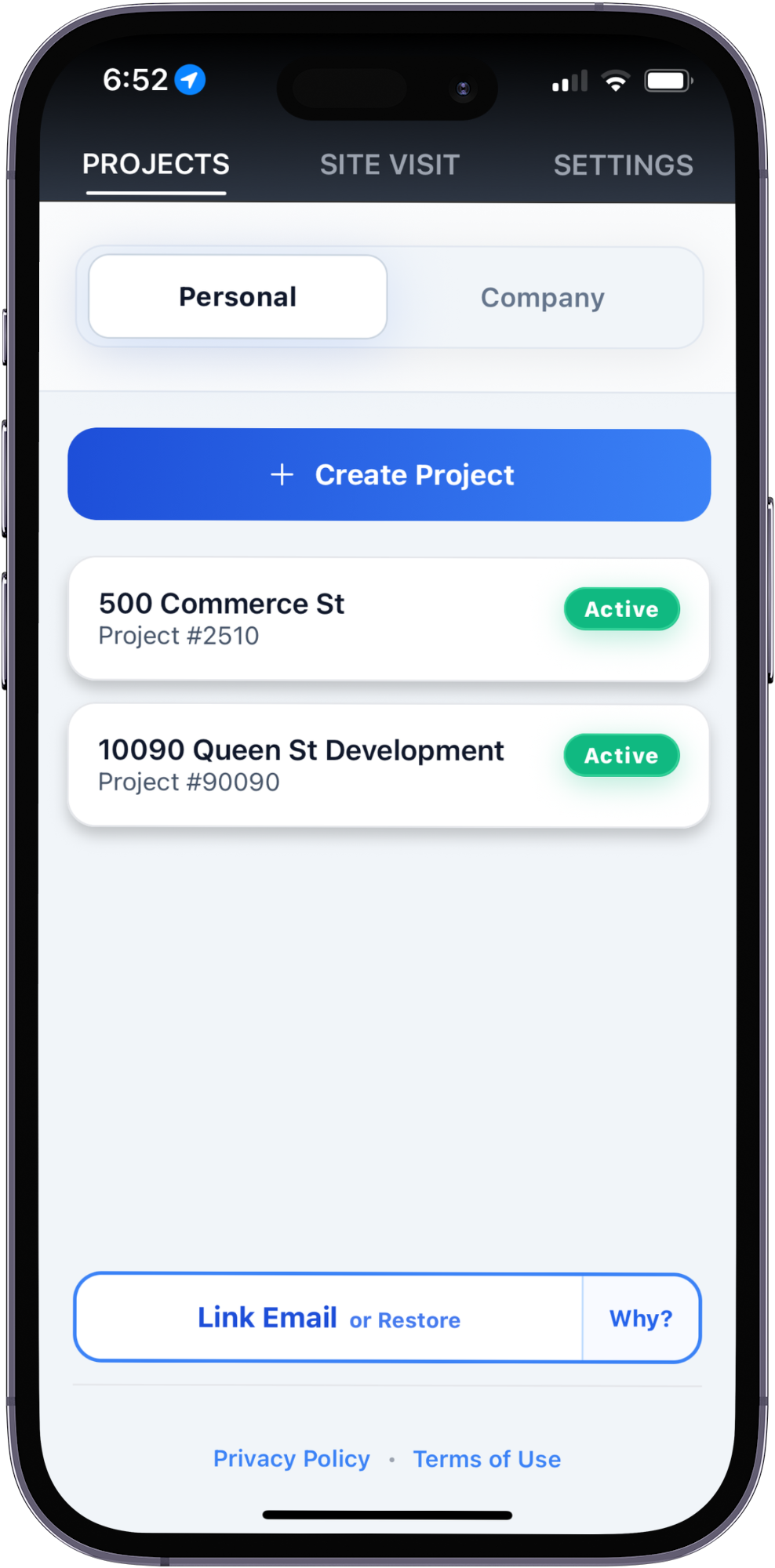Select the Projects tab
The height and width of the screenshot is (1568, 775).
[156, 165]
